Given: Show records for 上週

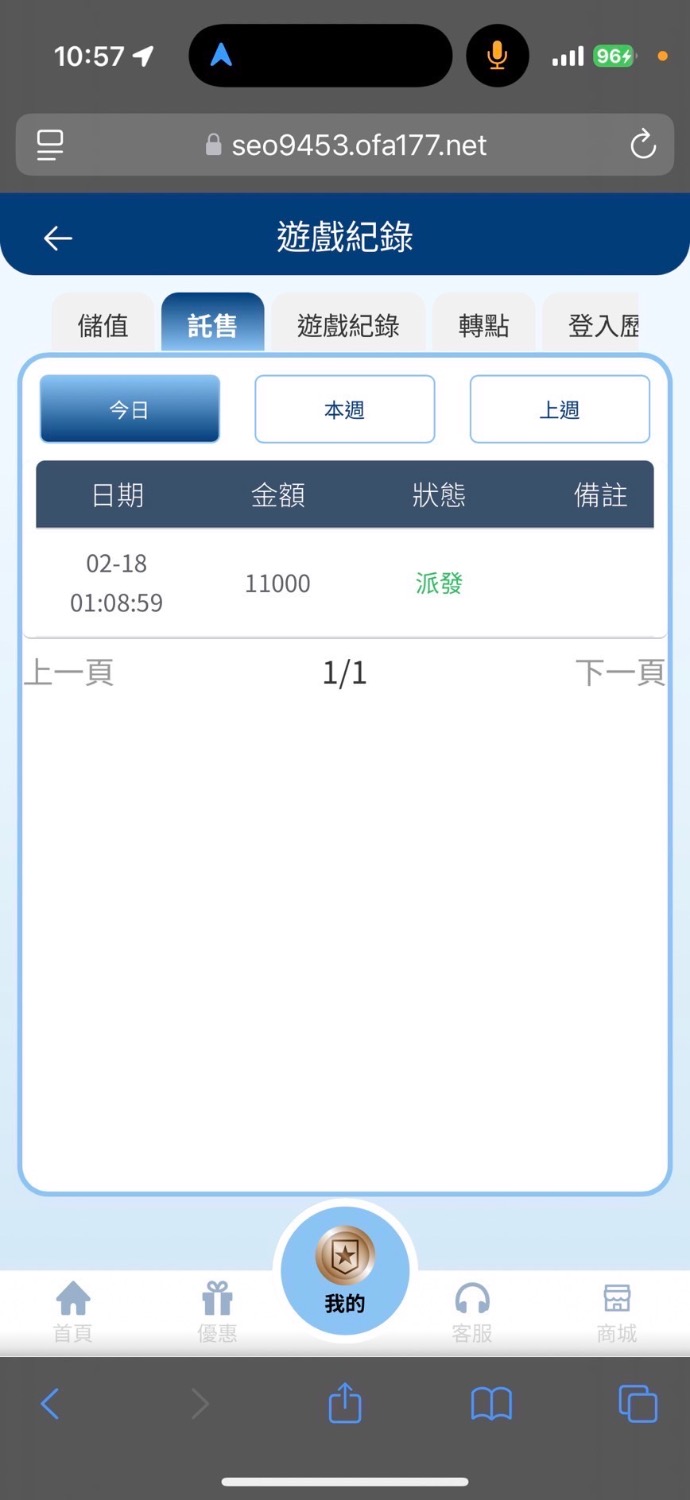Looking at the screenshot, I should click(x=559, y=409).
